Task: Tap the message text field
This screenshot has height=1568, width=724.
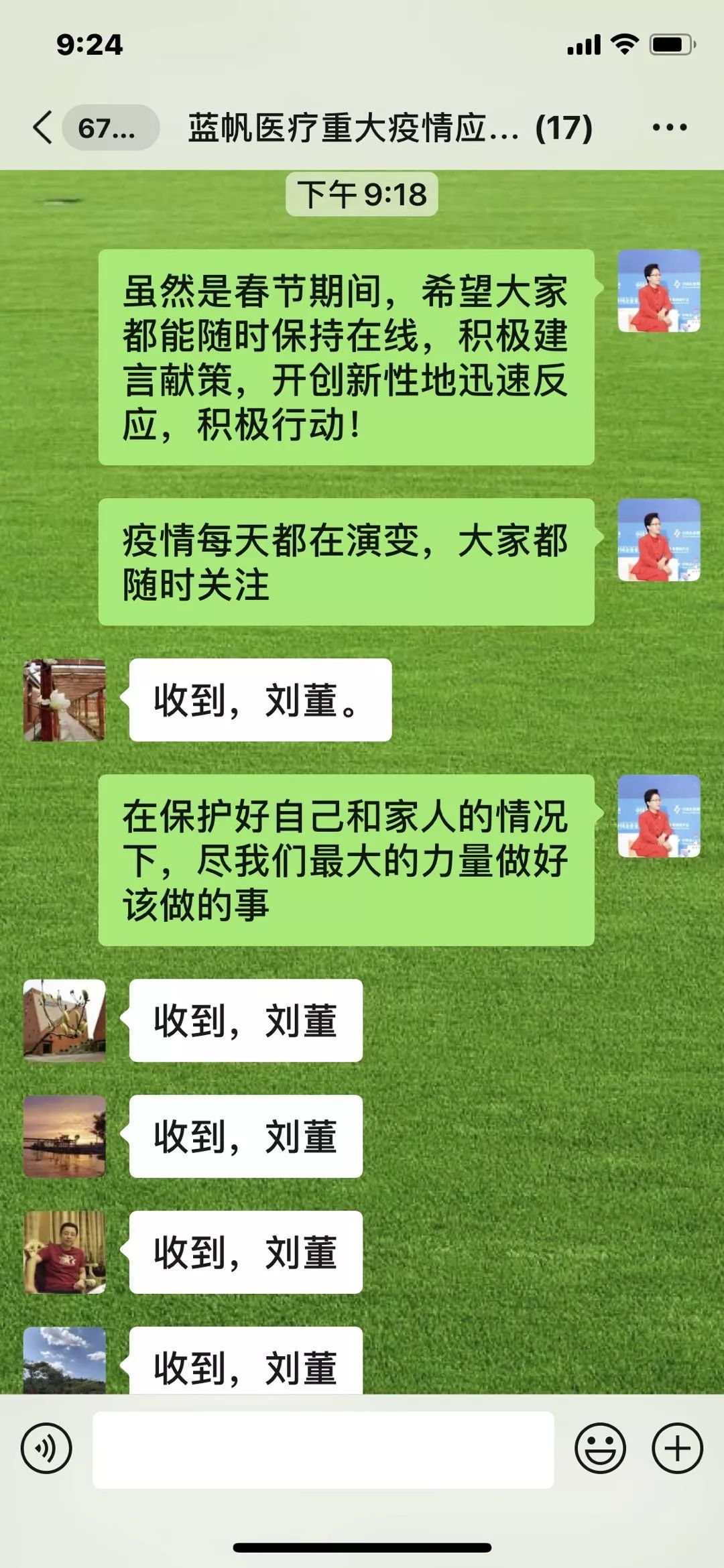Action: (x=322, y=1449)
